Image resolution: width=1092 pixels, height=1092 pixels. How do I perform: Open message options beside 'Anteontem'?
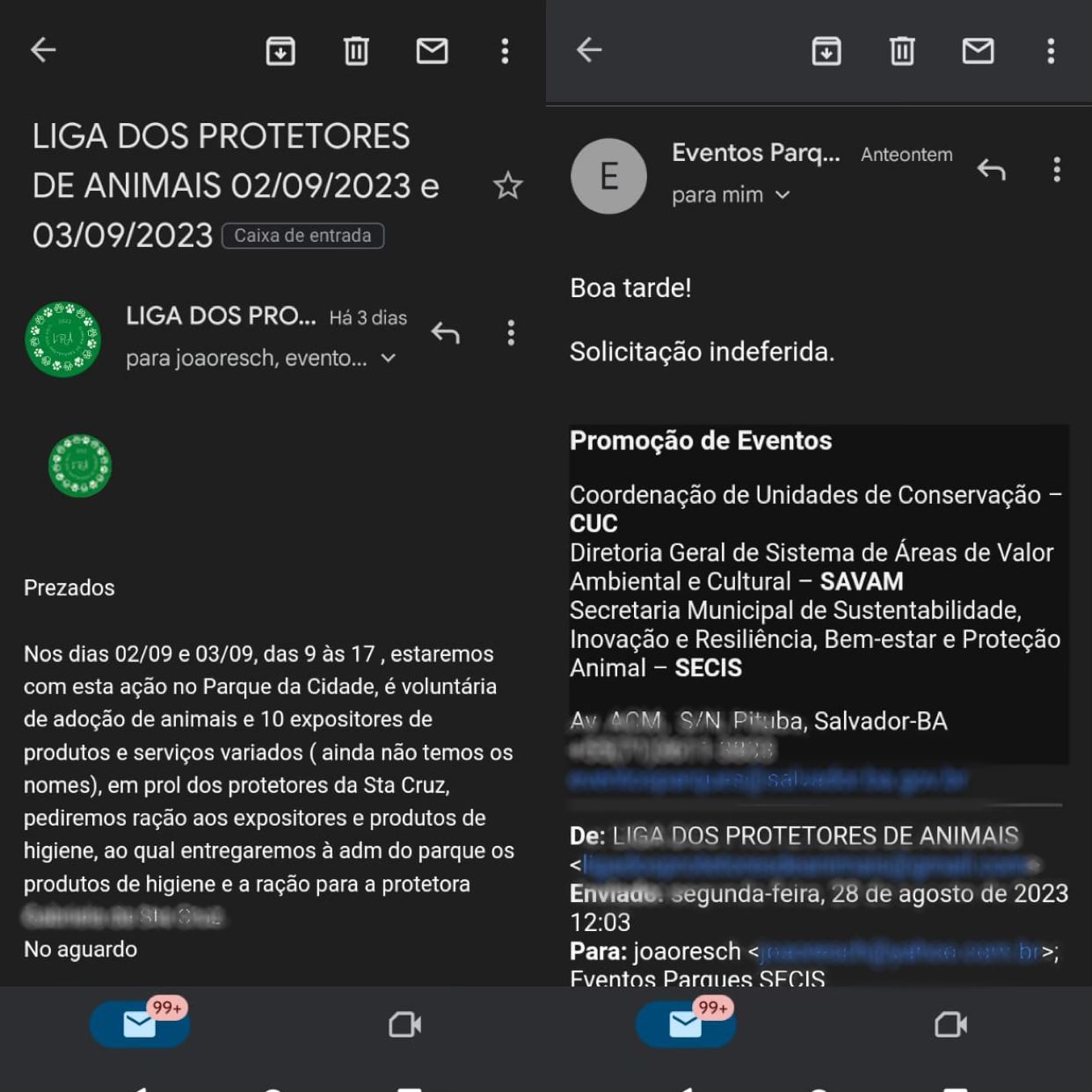click(1057, 169)
